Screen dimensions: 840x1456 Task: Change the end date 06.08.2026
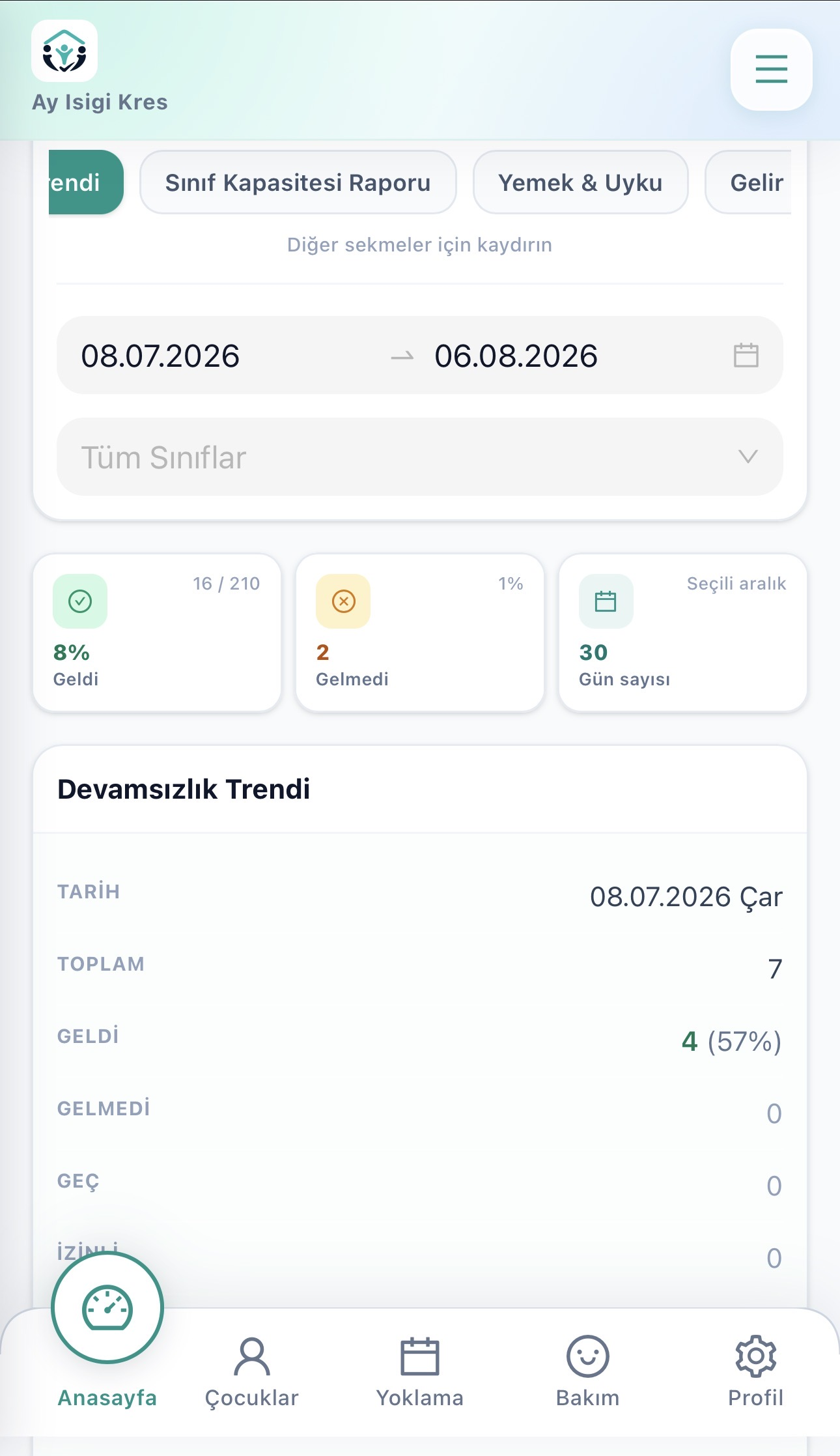point(516,356)
